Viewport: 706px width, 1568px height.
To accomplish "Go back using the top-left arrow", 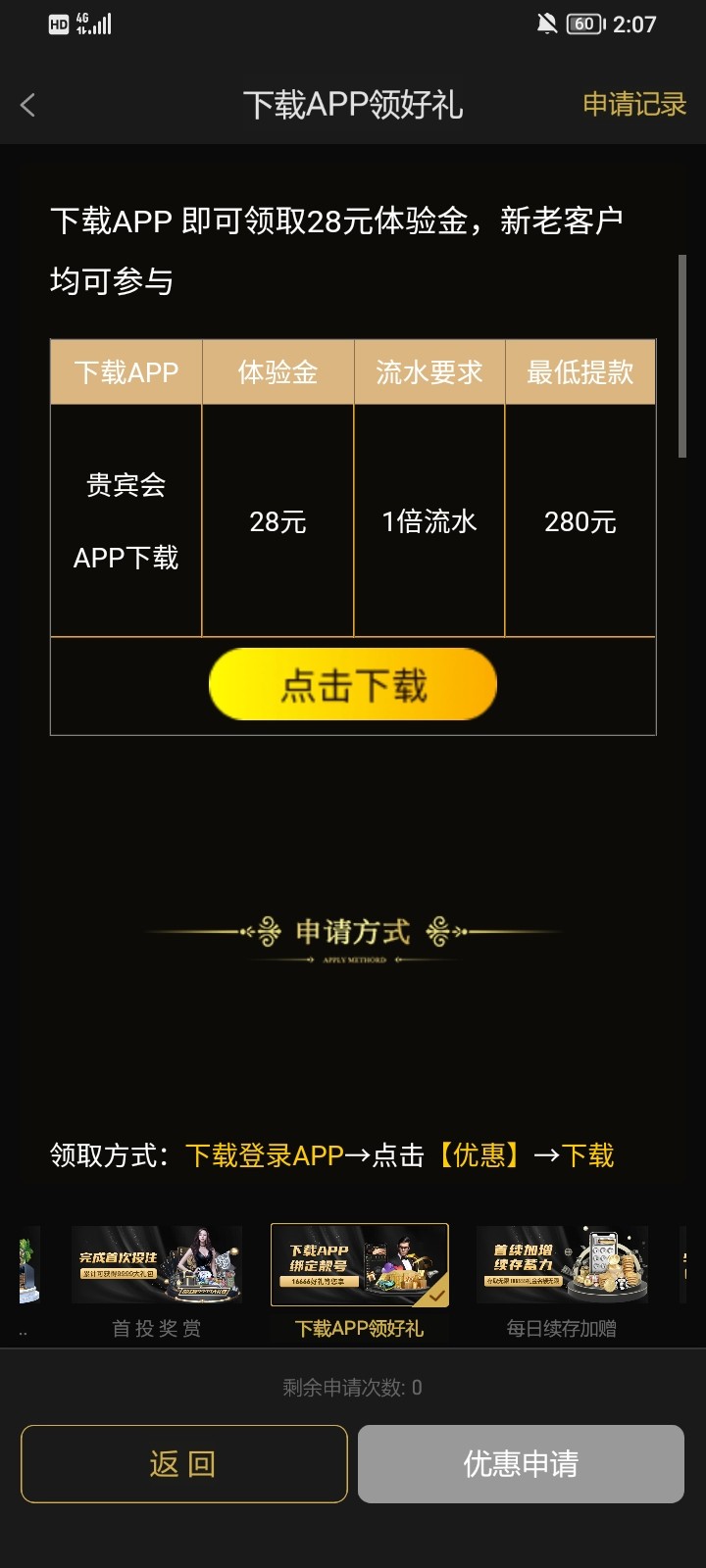I will [27, 105].
